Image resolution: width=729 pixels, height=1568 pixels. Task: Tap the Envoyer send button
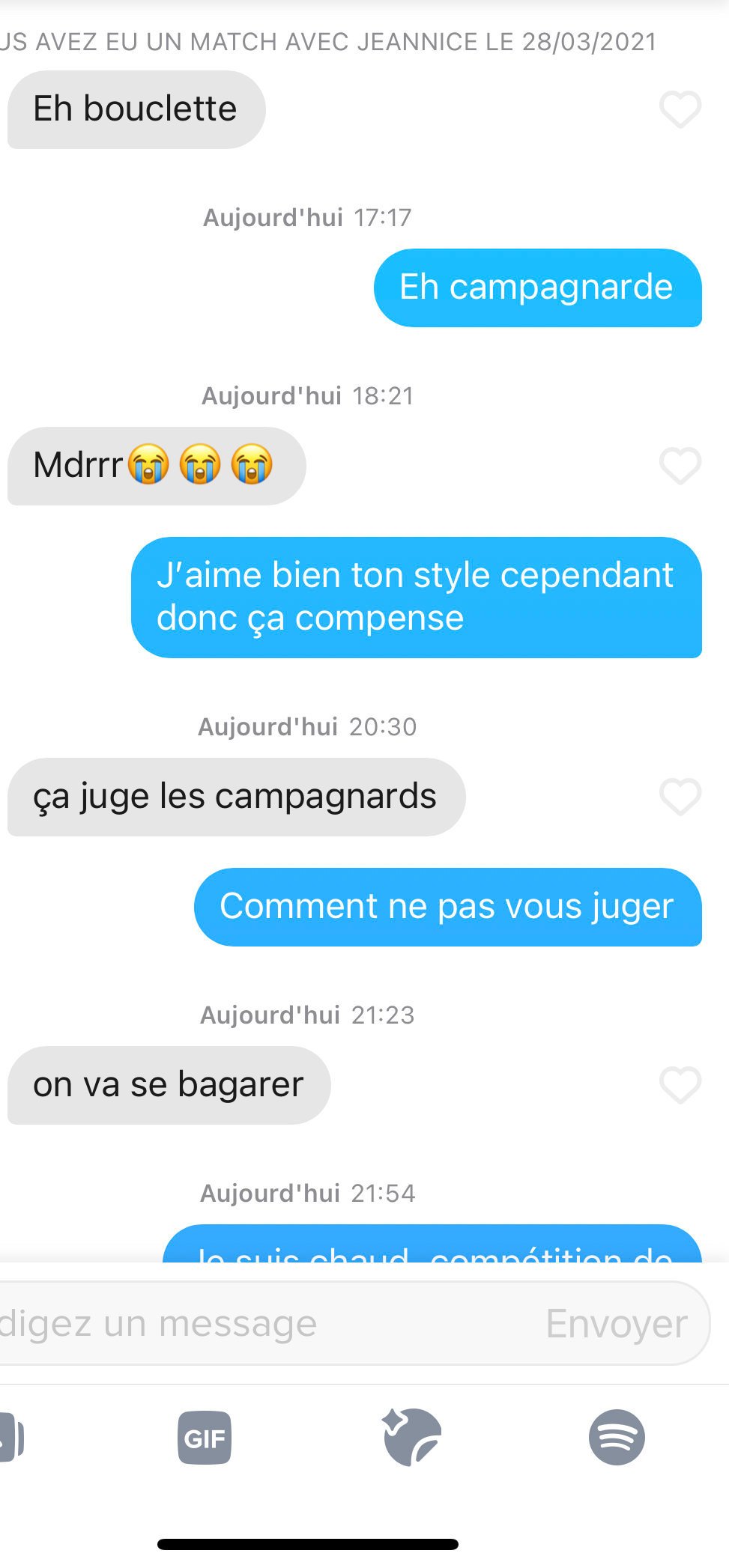pos(616,1323)
